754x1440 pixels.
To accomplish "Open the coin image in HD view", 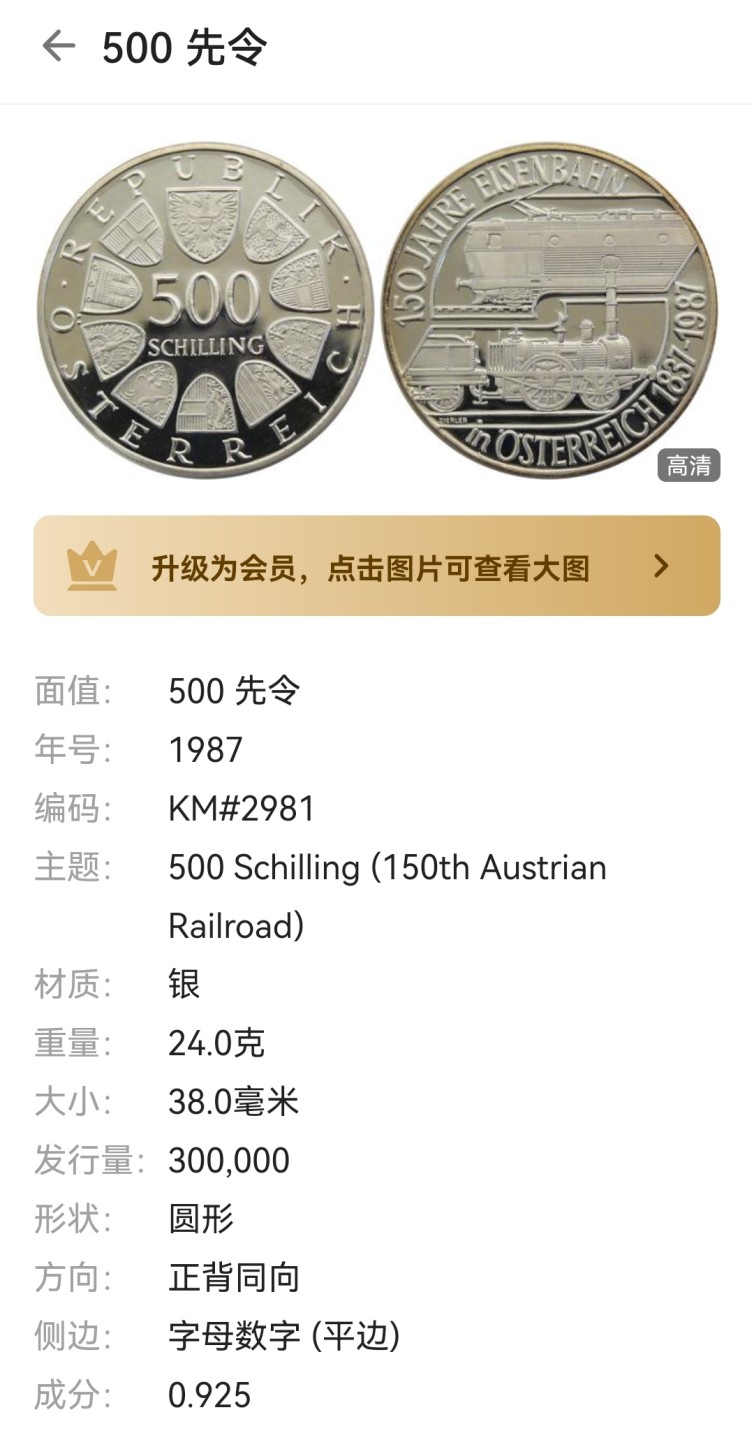I will (x=688, y=465).
